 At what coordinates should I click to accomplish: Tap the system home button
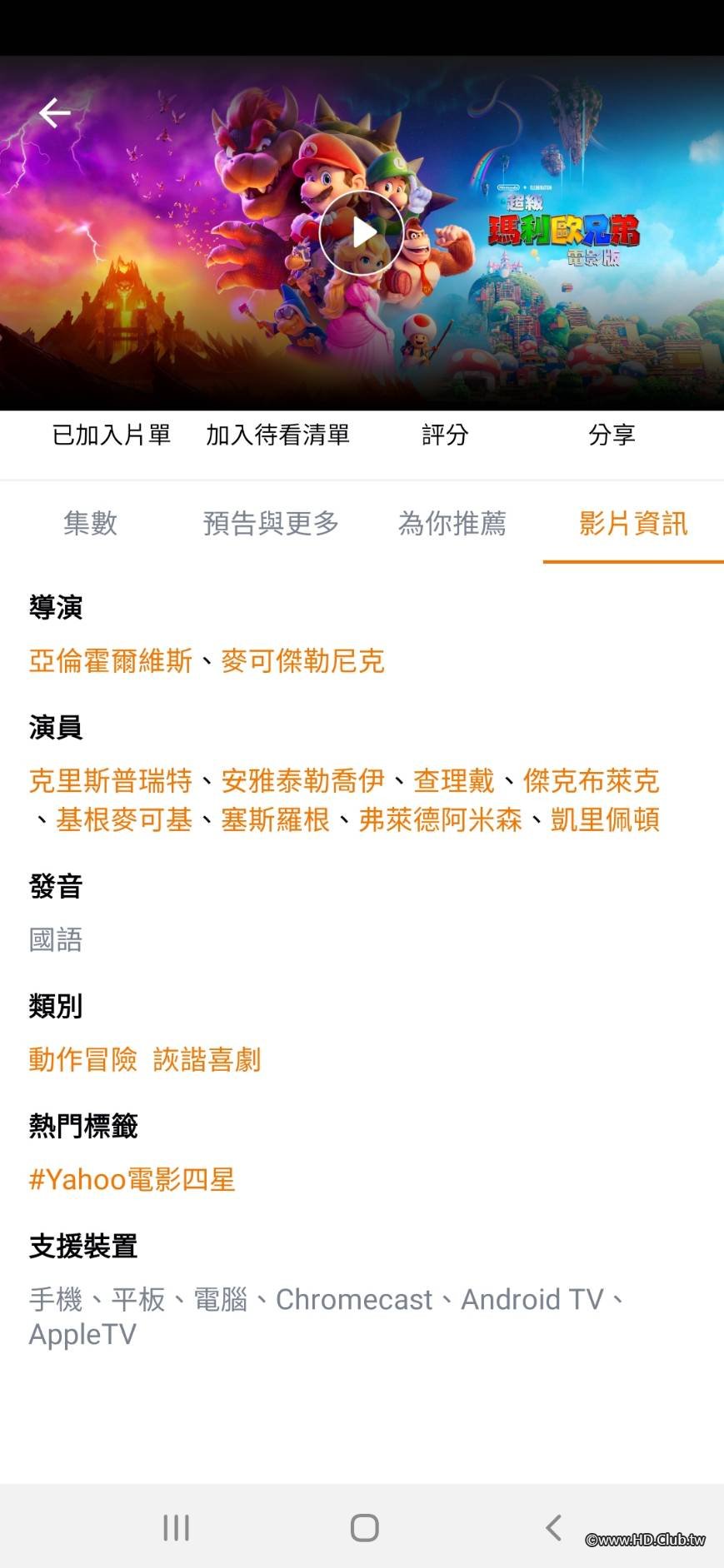click(364, 1528)
